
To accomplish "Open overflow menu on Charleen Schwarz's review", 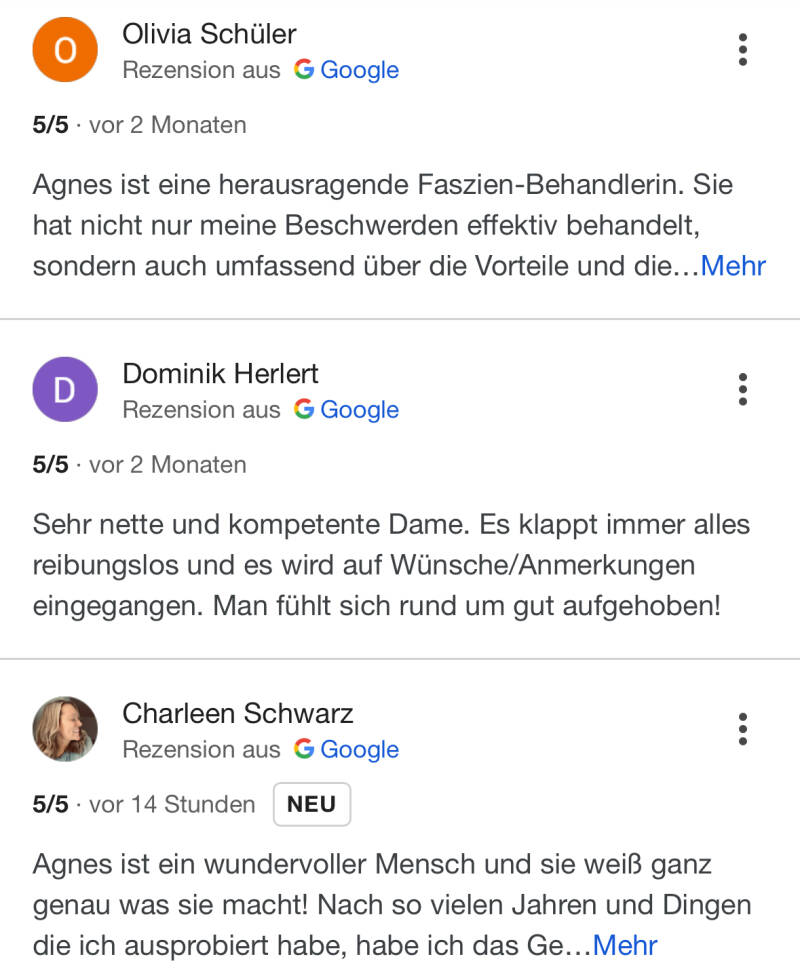I will tap(742, 729).
